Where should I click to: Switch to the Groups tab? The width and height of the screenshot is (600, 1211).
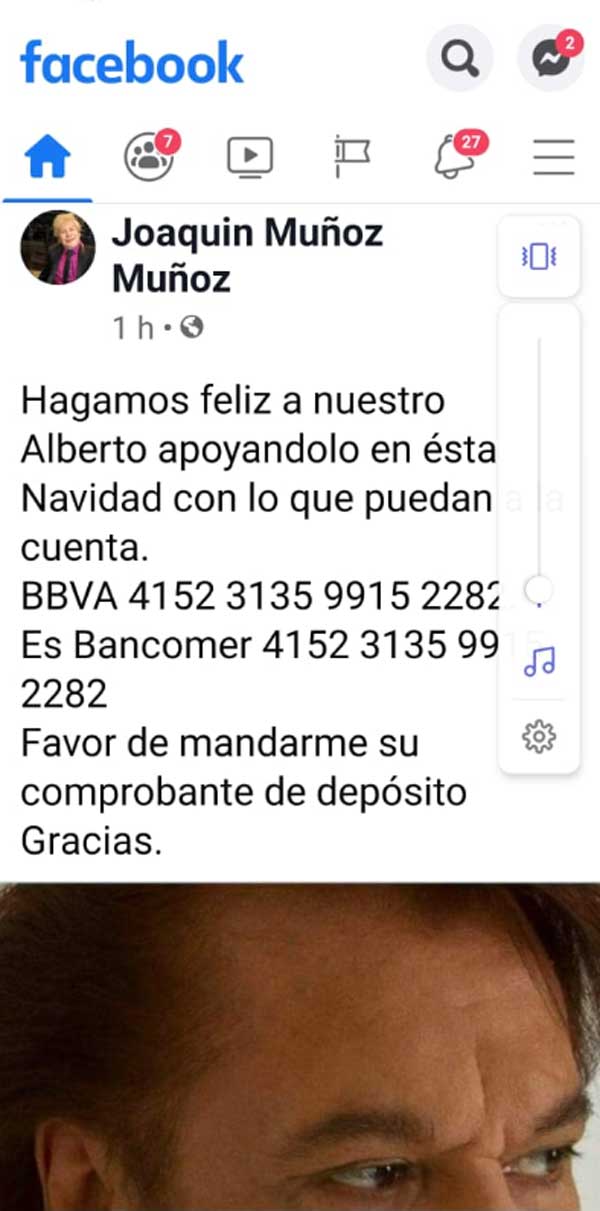tap(148, 156)
